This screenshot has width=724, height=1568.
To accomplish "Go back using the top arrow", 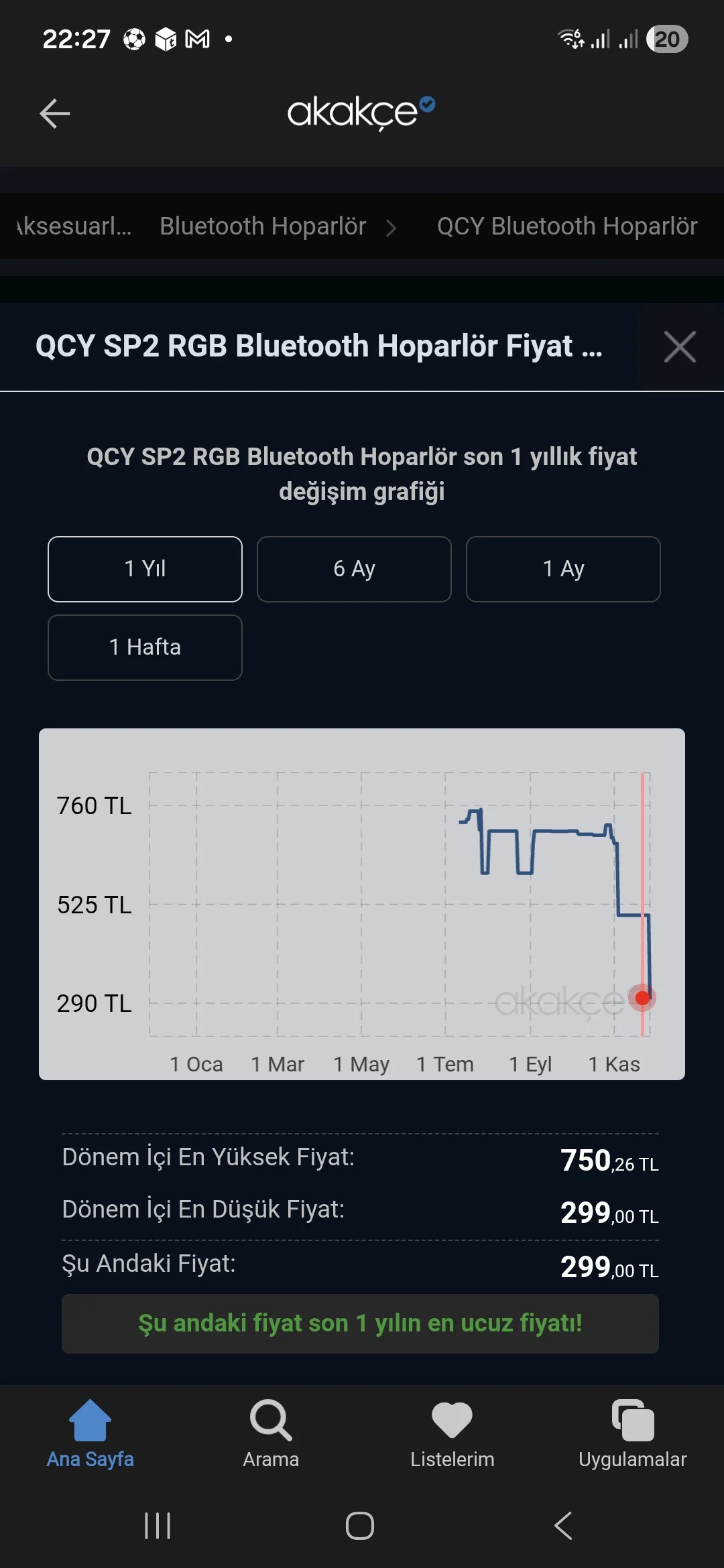I will coord(55,113).
